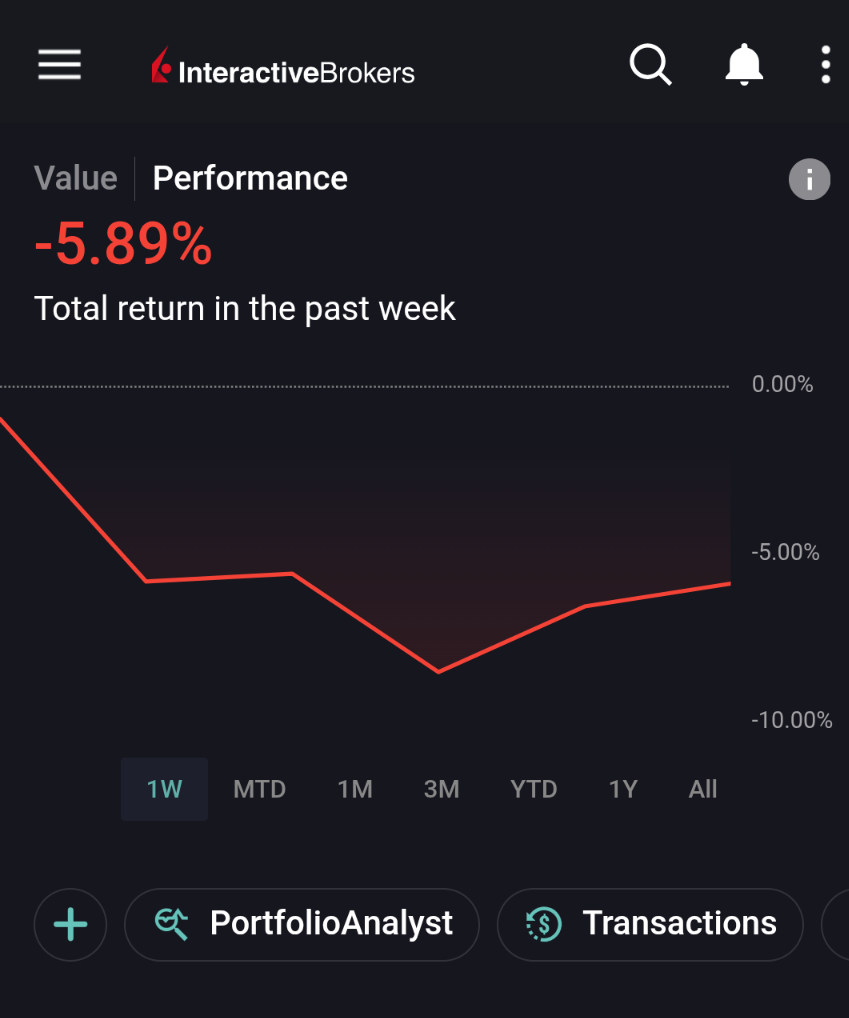Screen dimensions: 849x1018
Task: Open the search magnifier
Action: click(650, 66)
